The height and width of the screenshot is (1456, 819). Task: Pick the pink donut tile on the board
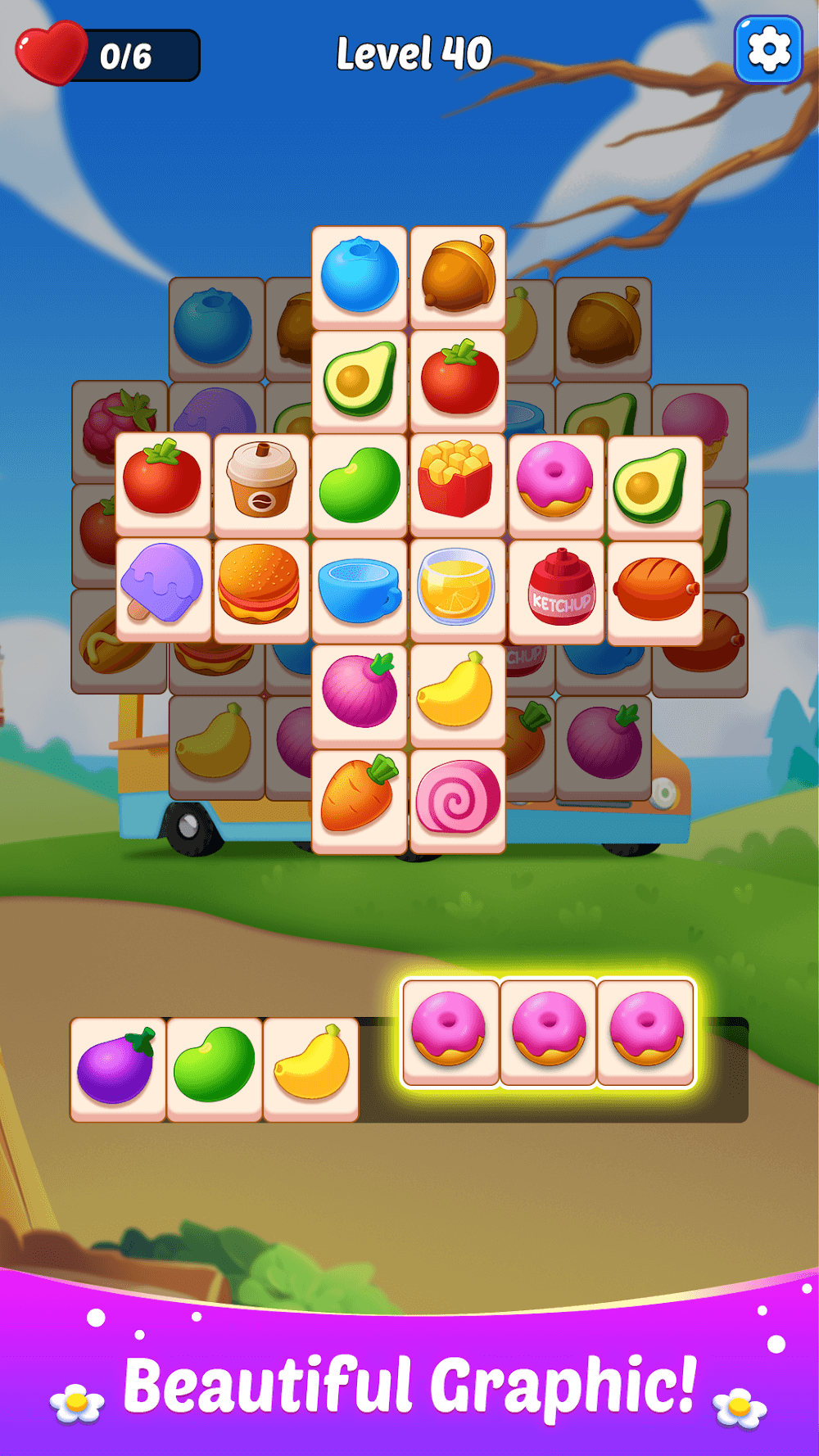click(x=556, y=485)
